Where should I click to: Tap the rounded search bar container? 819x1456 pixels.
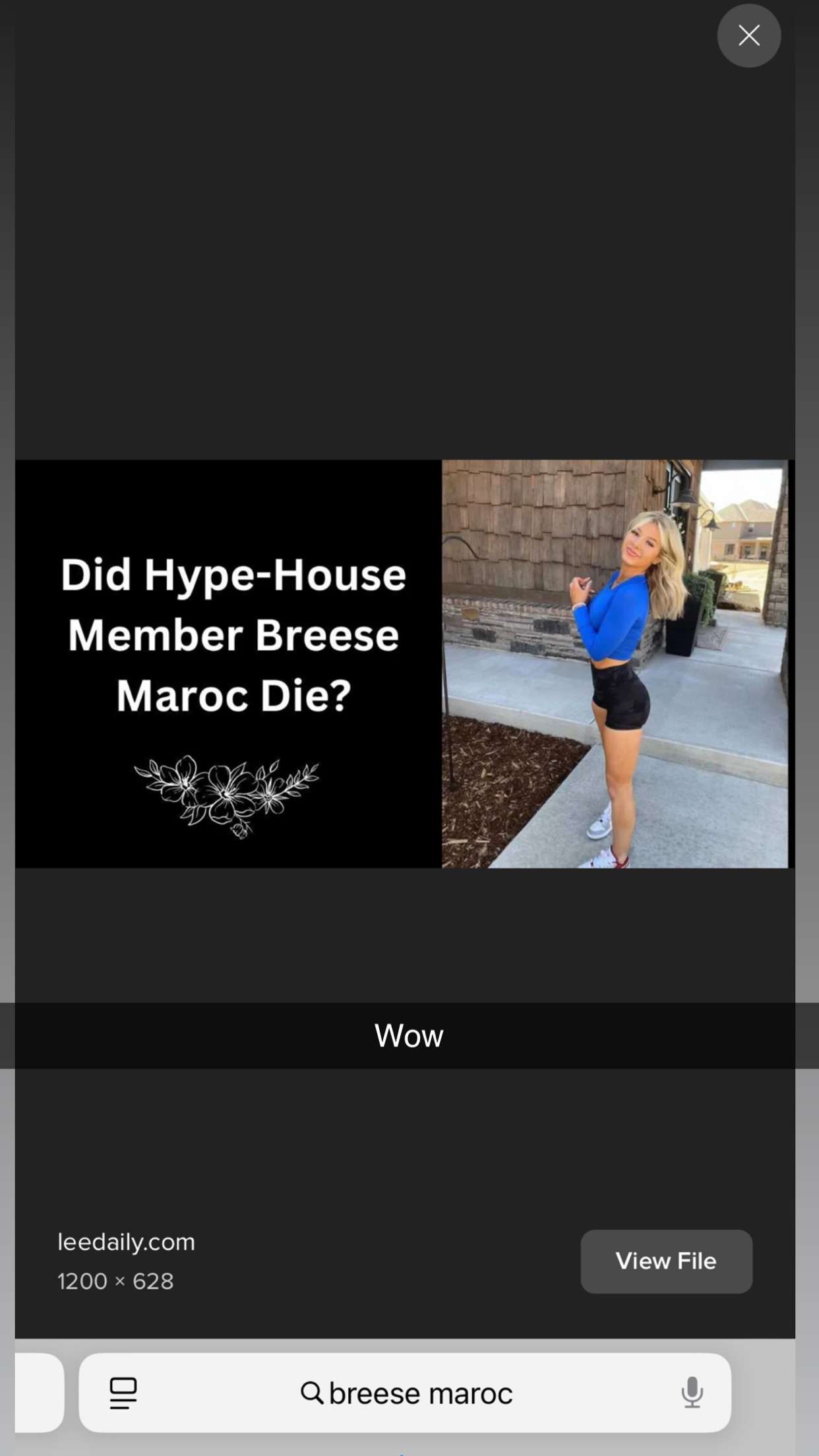pyautogui.click(x=405, y=1393)
